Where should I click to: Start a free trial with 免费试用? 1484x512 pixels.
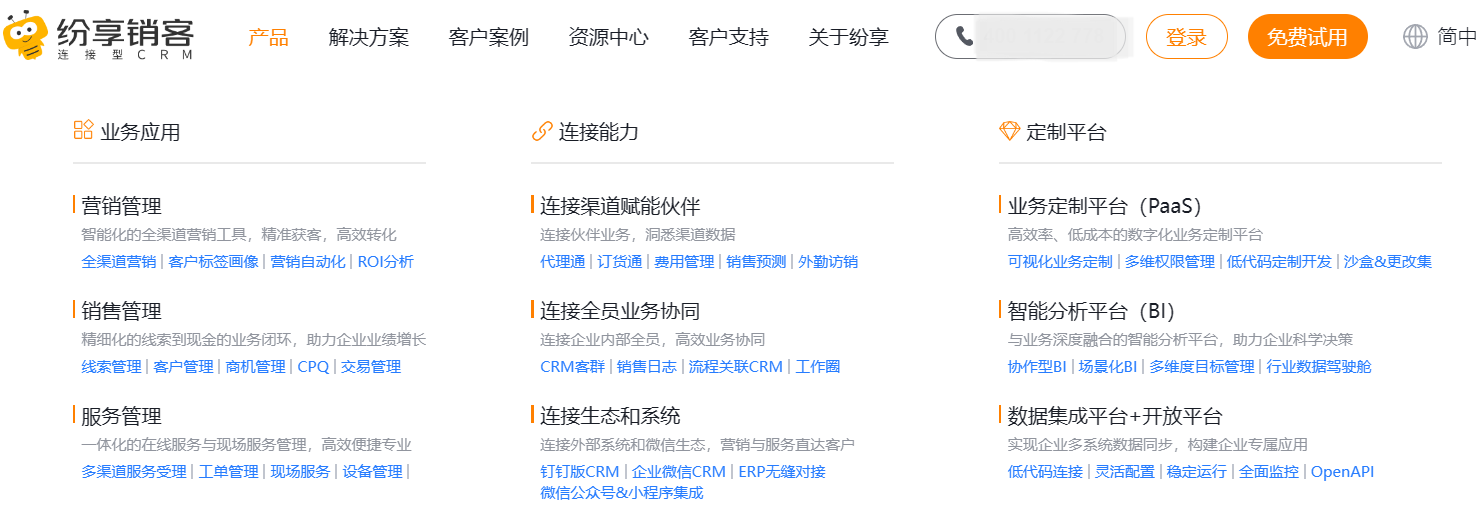point(1307,37)
